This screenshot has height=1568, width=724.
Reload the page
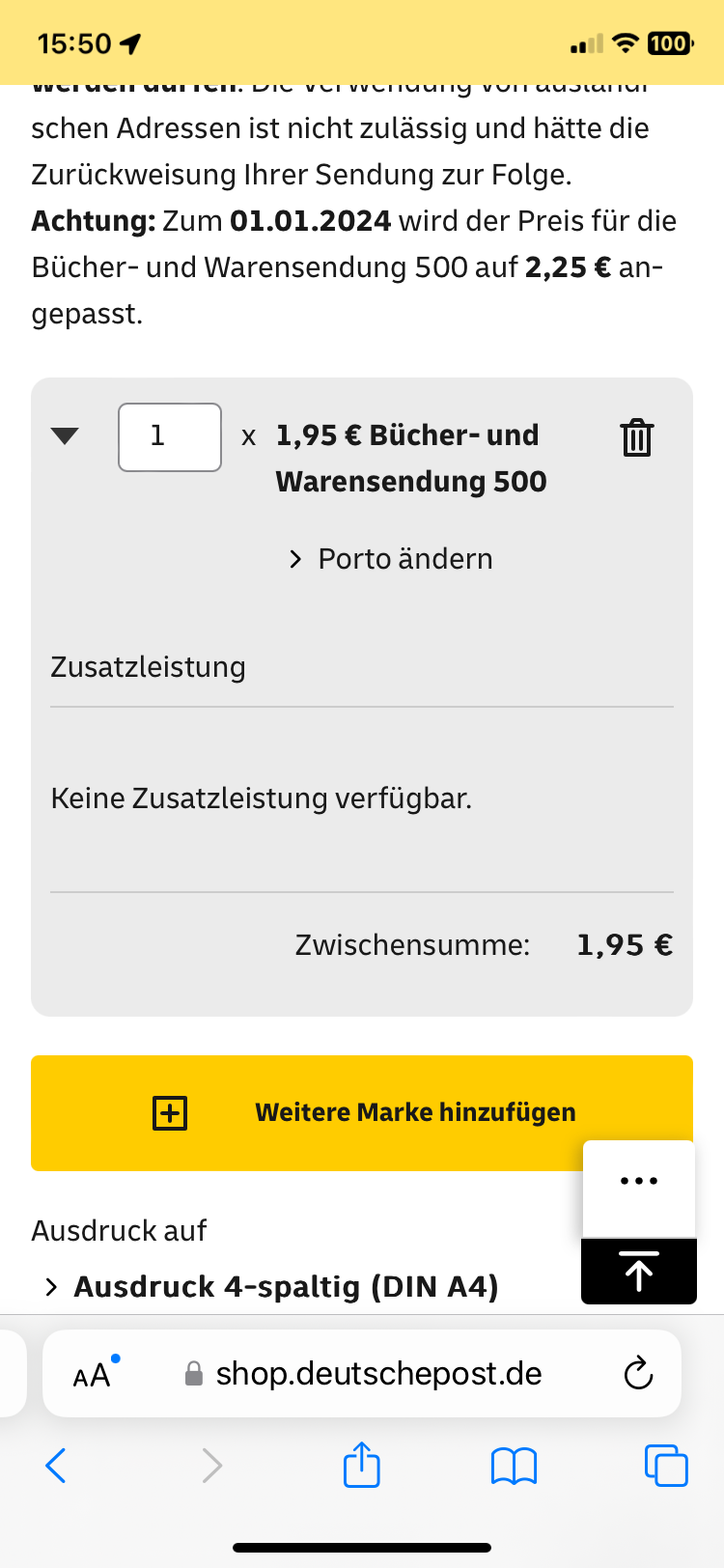tap(638, 1373)
